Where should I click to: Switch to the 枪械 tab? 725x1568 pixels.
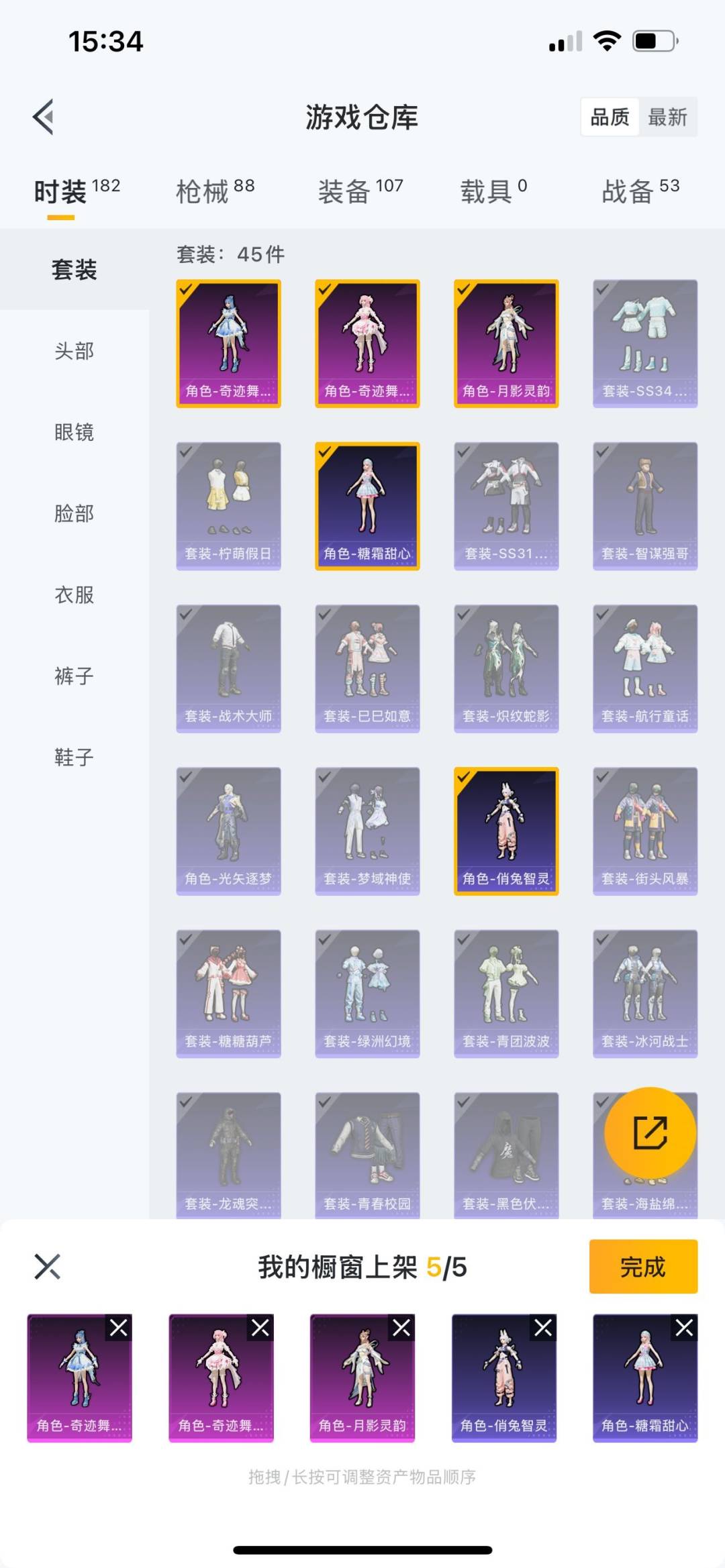[215, 191]
